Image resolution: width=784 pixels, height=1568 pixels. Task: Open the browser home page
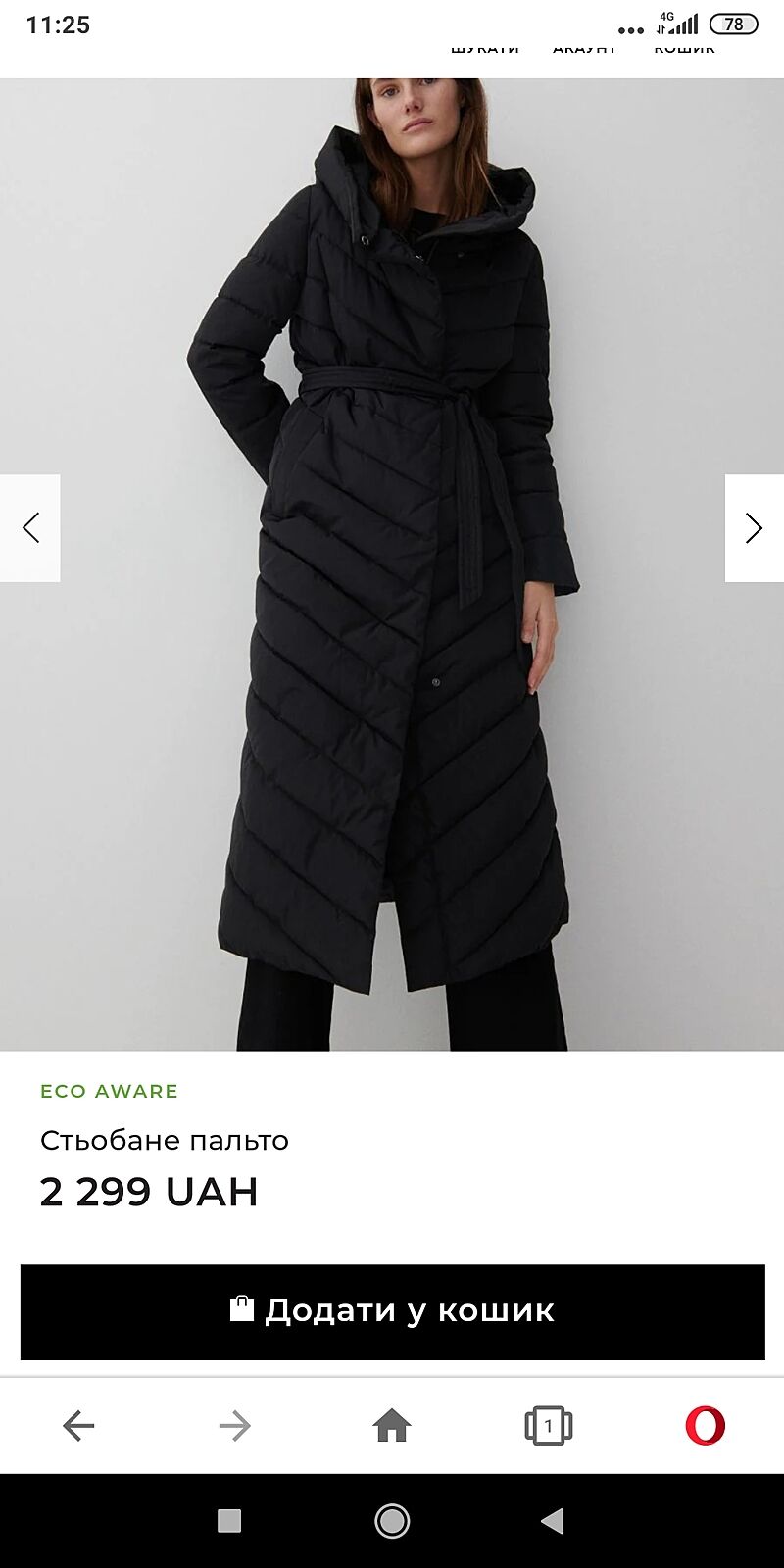click(x=392, y=1425)
